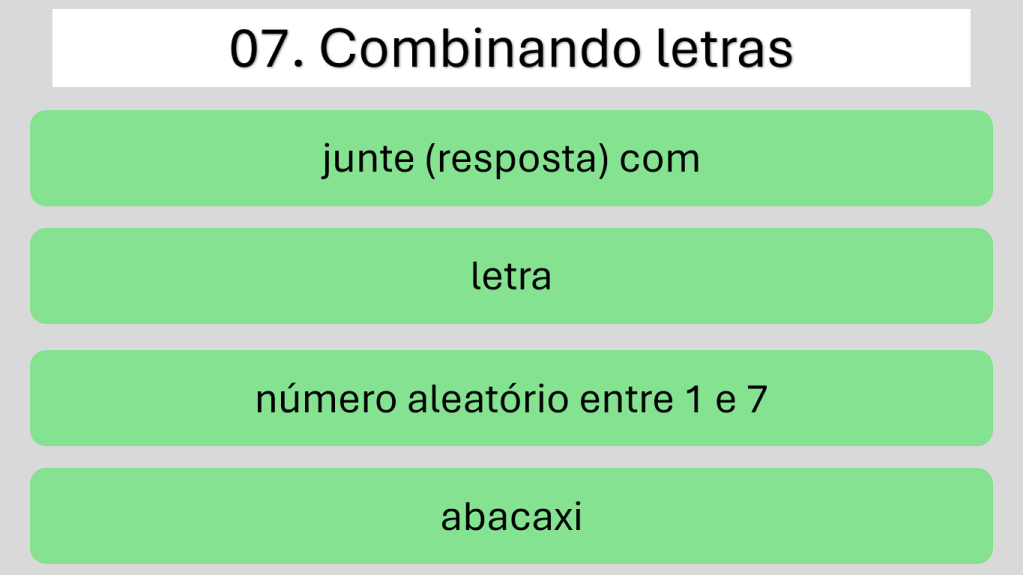Image resolution: width=1023 pixels, height=575 pixels.
Task: Select the answer 'junte (resposta) com'
Action: click(x=511, y=158)
